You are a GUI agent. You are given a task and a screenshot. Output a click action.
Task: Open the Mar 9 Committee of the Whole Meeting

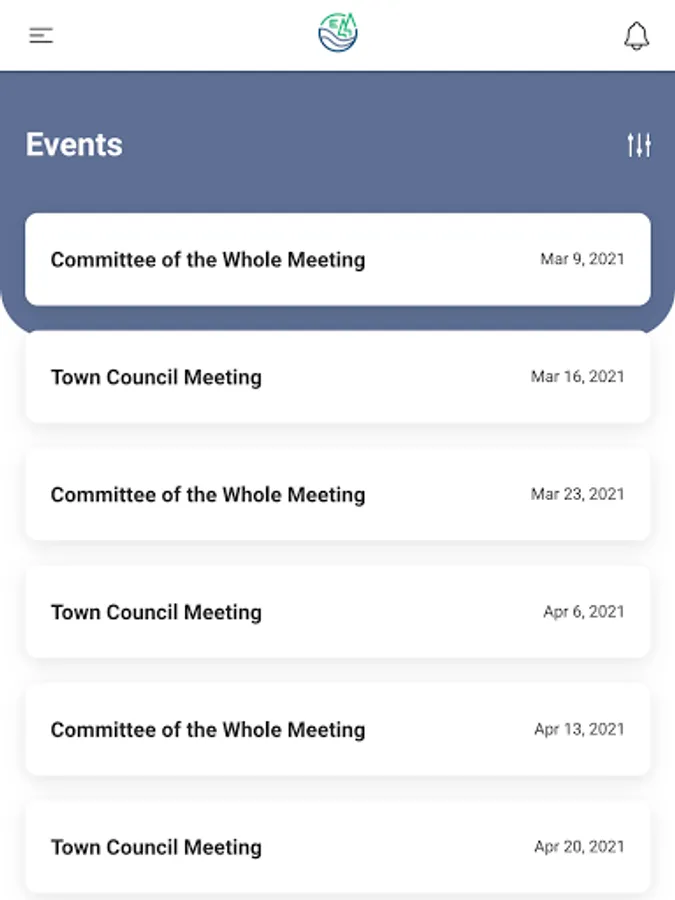[x=337, y=260]
